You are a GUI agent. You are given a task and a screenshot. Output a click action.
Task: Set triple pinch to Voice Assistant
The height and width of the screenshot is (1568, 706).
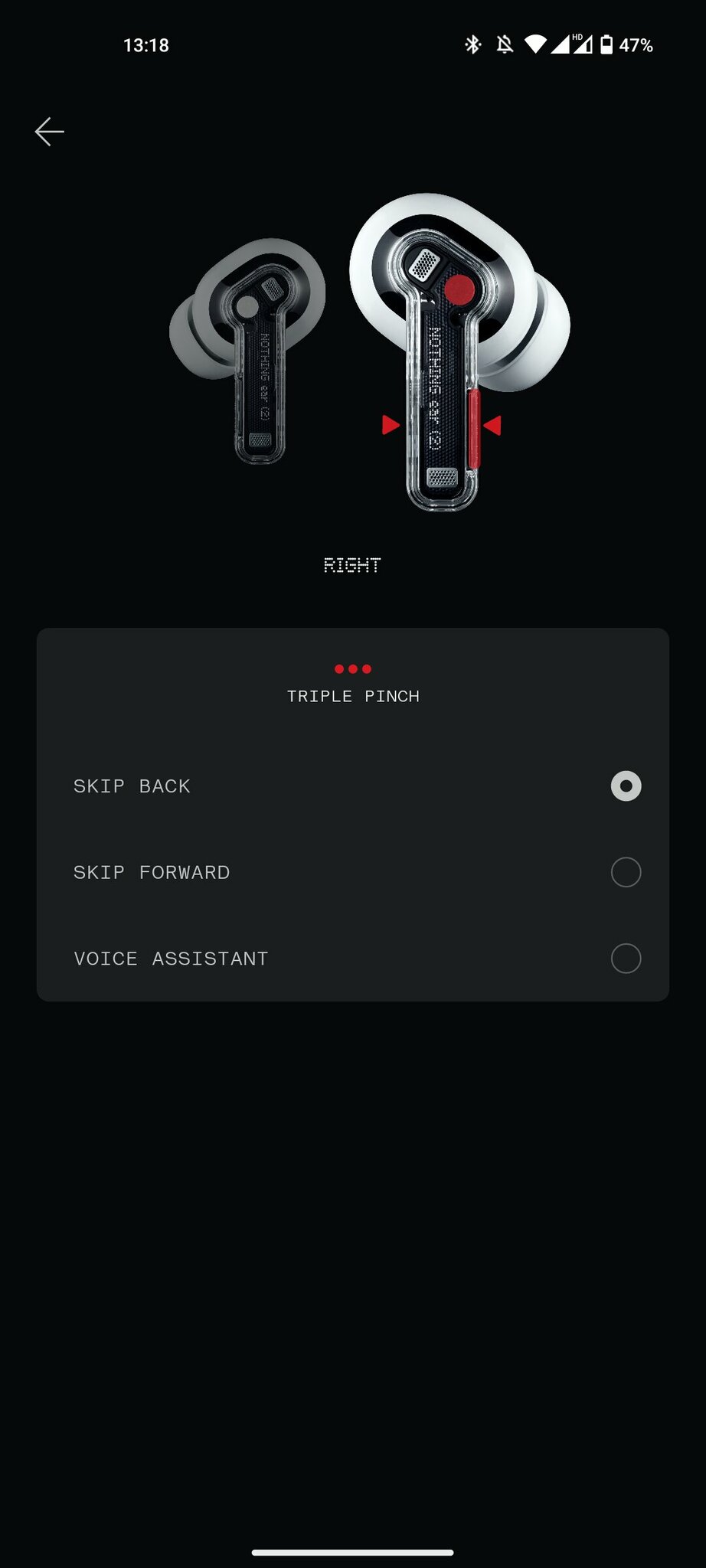625,959
